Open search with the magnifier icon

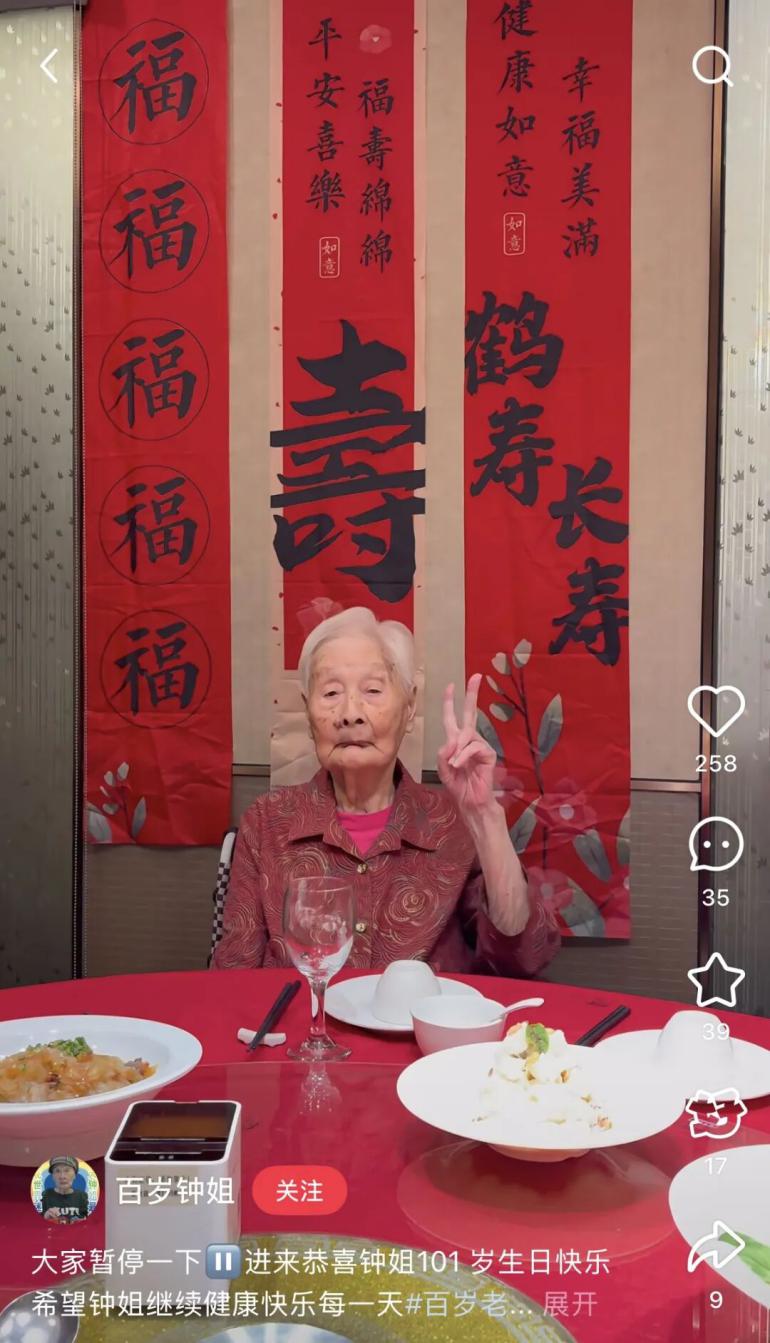tap(711, 67)
